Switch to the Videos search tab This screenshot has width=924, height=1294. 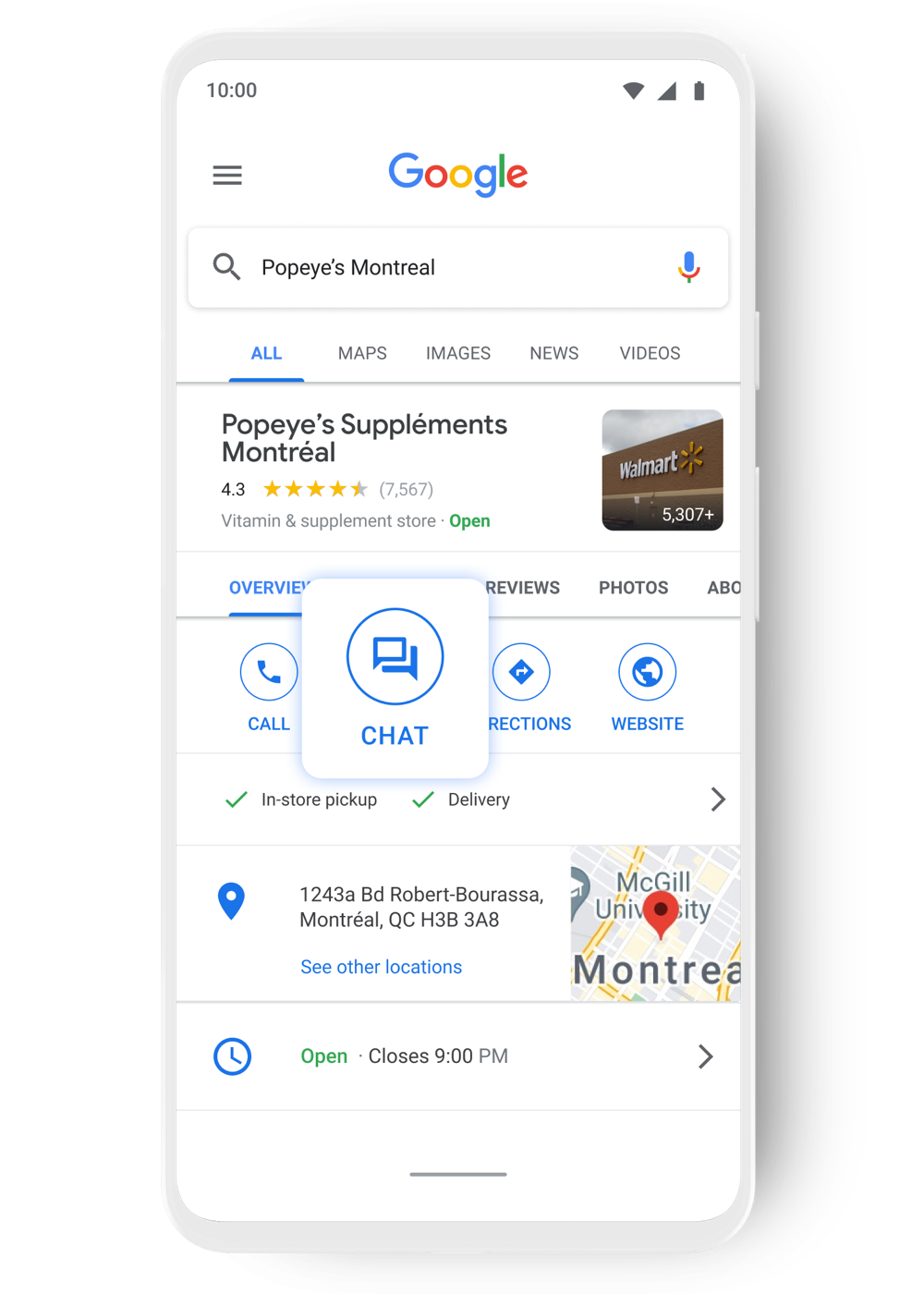tap(650, 353)
